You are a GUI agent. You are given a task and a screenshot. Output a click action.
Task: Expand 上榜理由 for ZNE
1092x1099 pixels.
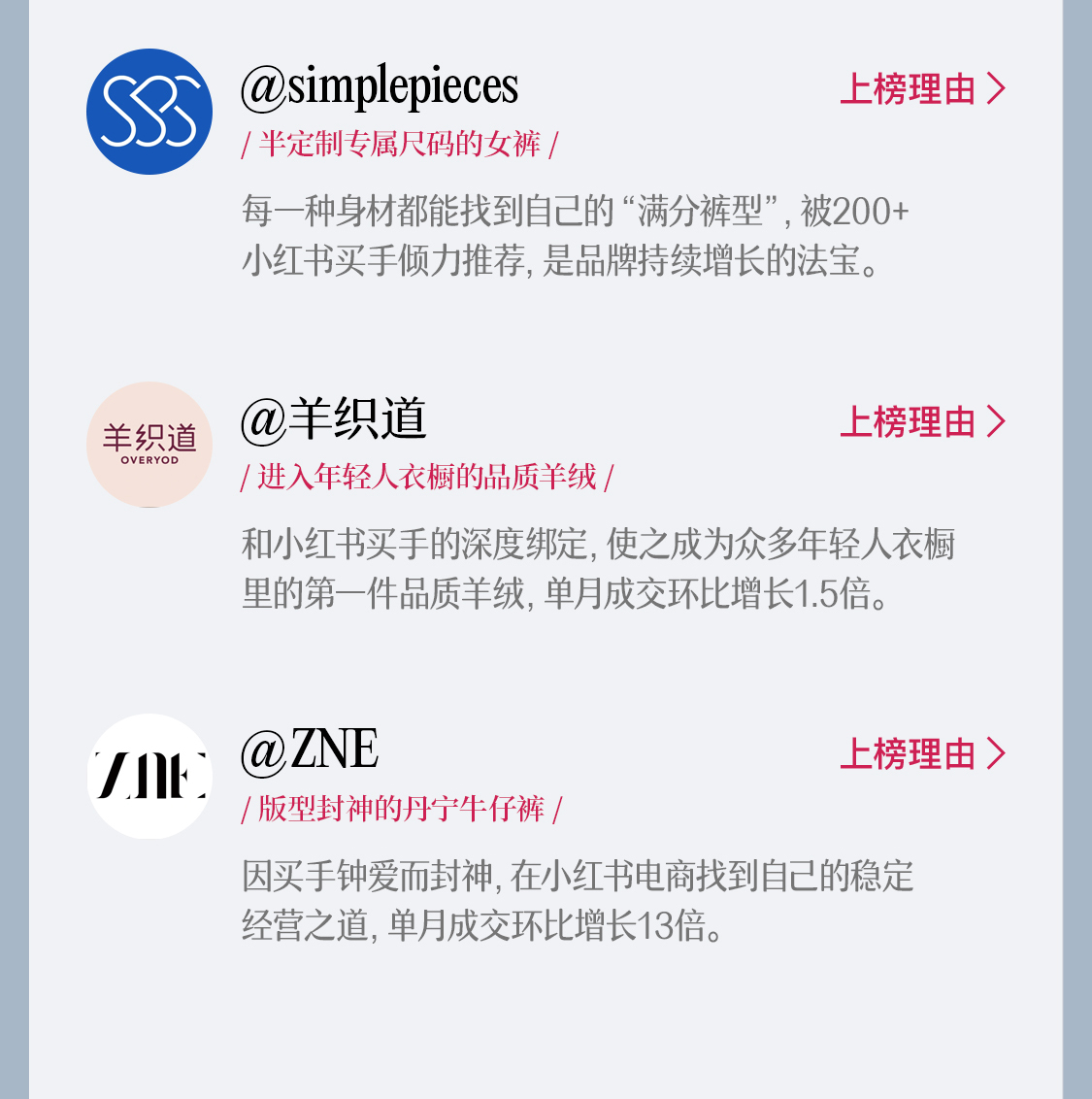pos(922,754)
